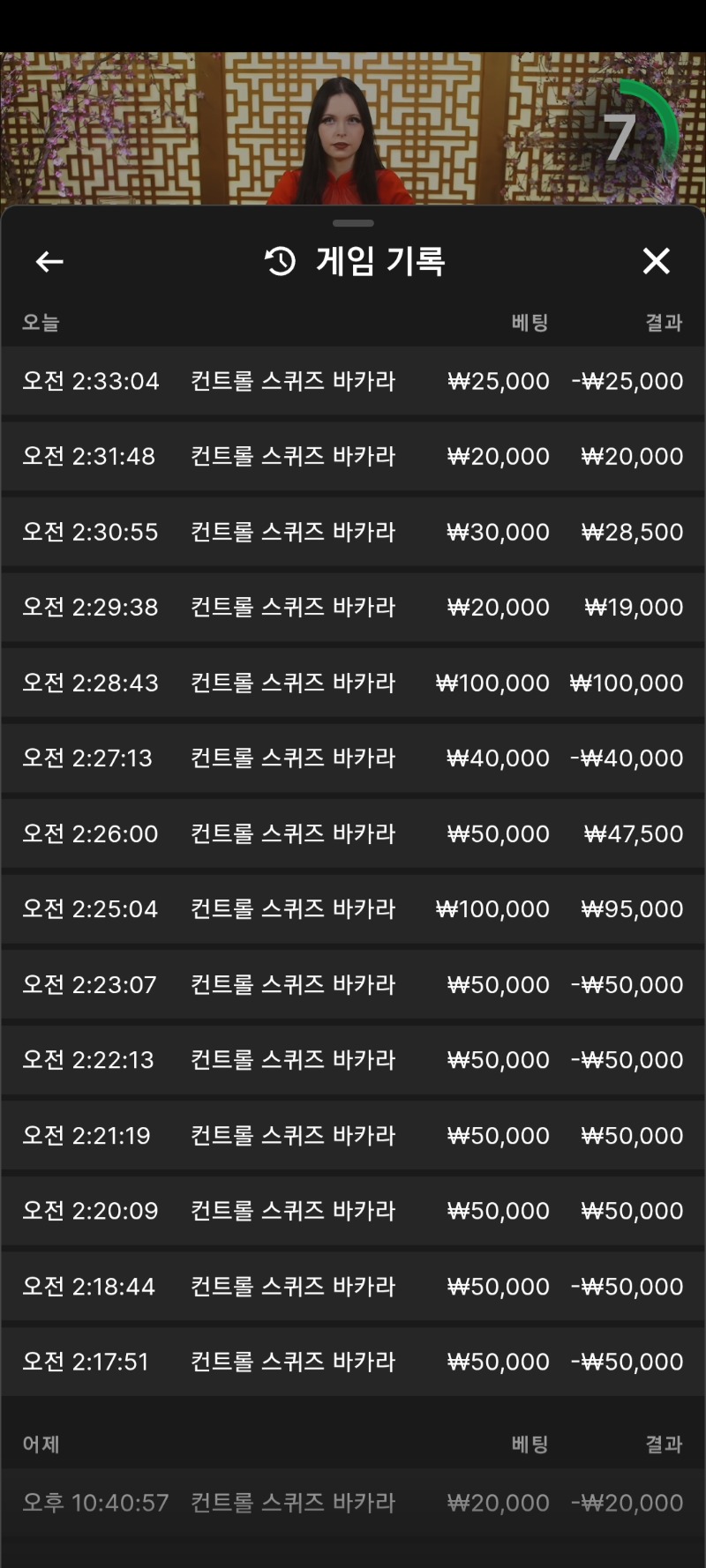
Task: Open the 오전 2:31:48 game record
Action: tap(353, 457)
